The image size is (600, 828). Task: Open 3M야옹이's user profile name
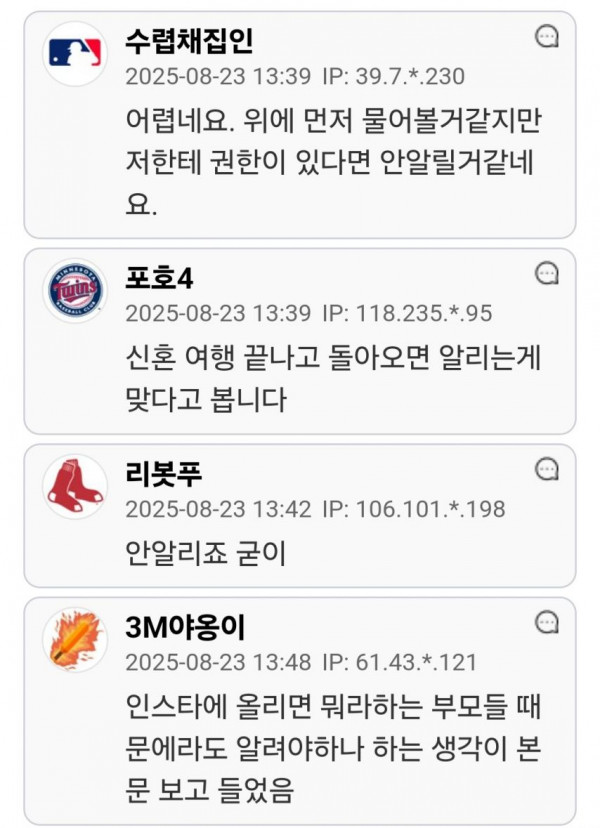pos(185,627)
